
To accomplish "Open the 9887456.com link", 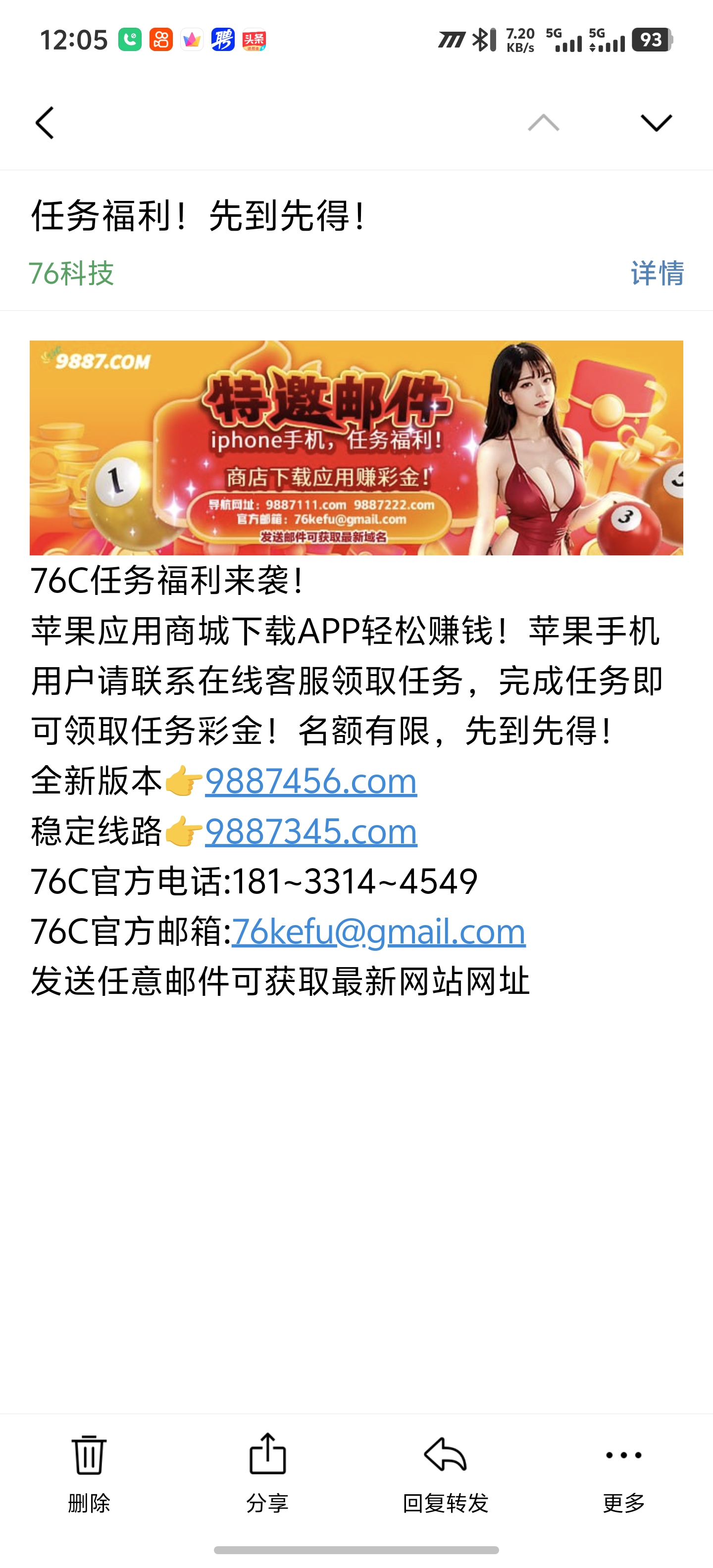I will tap(310, 781).
